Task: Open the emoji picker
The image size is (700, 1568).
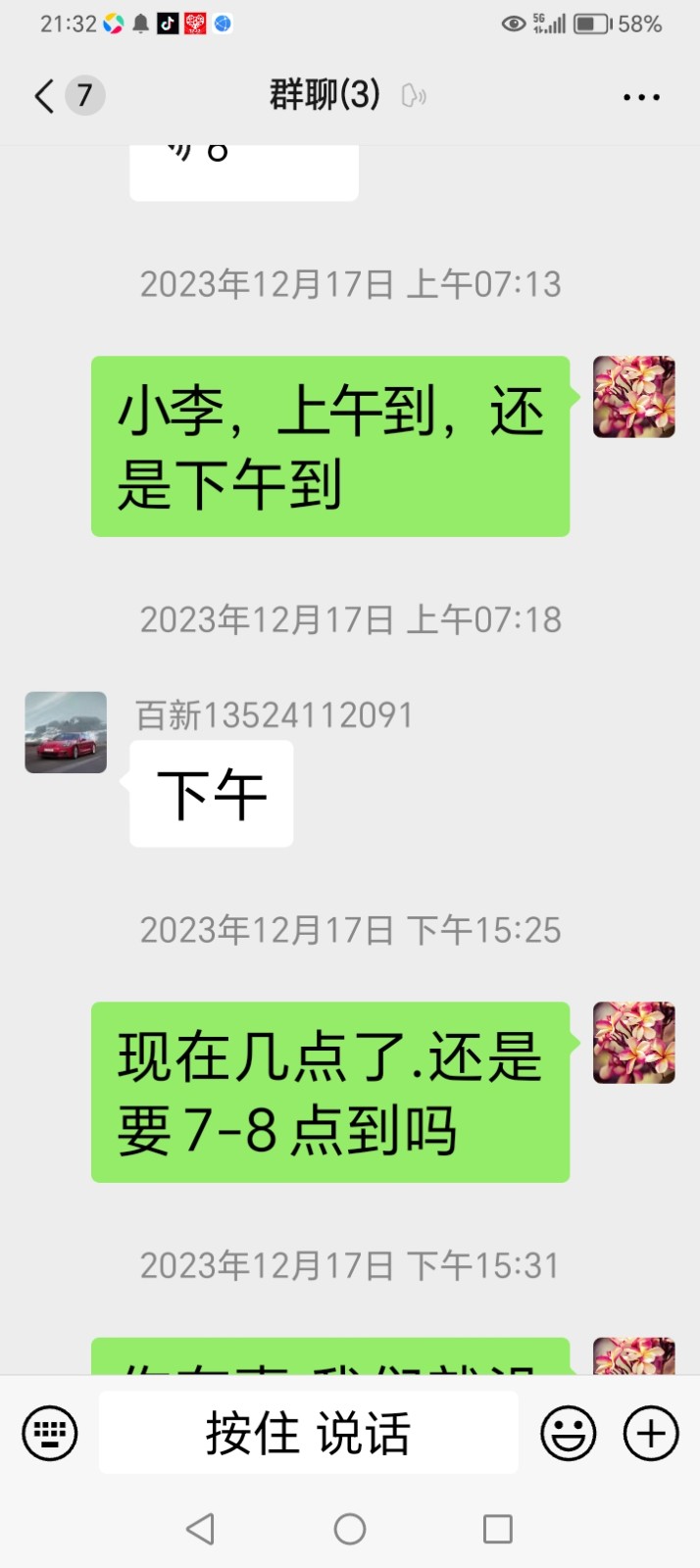Action: [x=569, y=1434]
